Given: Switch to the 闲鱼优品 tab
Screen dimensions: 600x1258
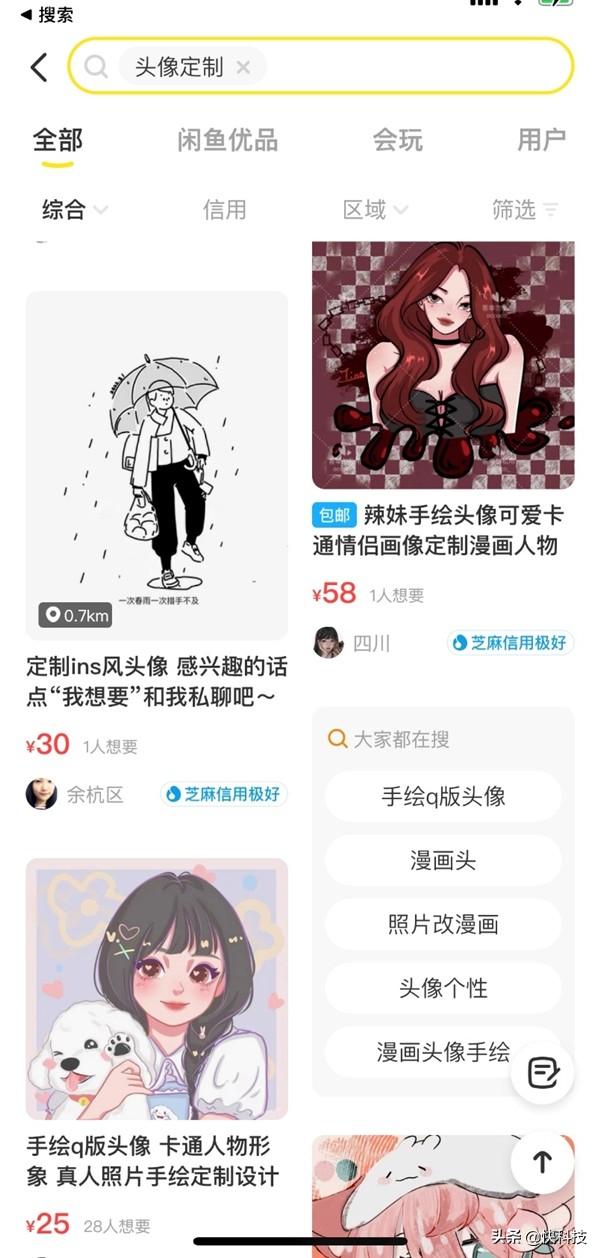Looking at the screenshot, I should tap(227, 140).
